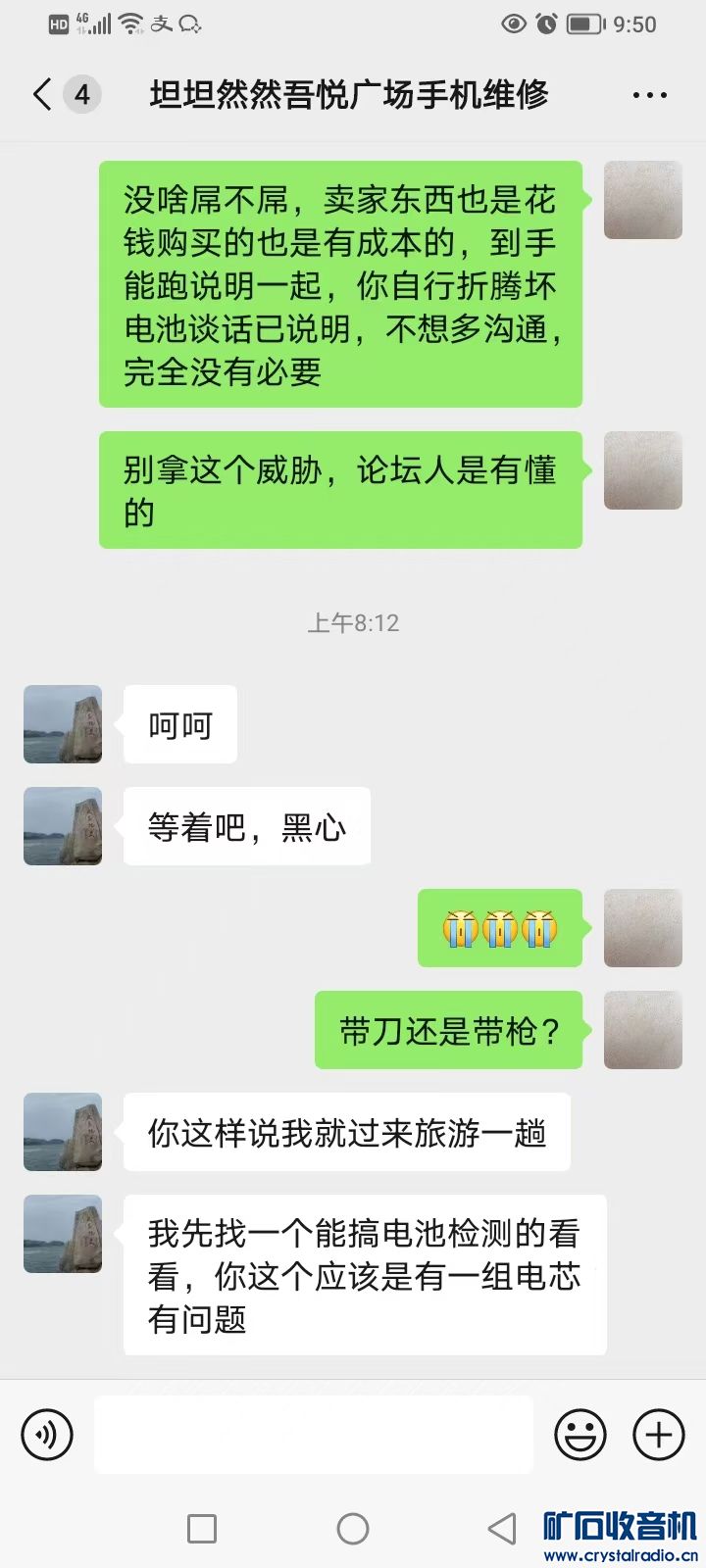Screen dimensions: 706x1568
Task: View contact avatar beside the 呵呵 message
Action: click(63, 724)
